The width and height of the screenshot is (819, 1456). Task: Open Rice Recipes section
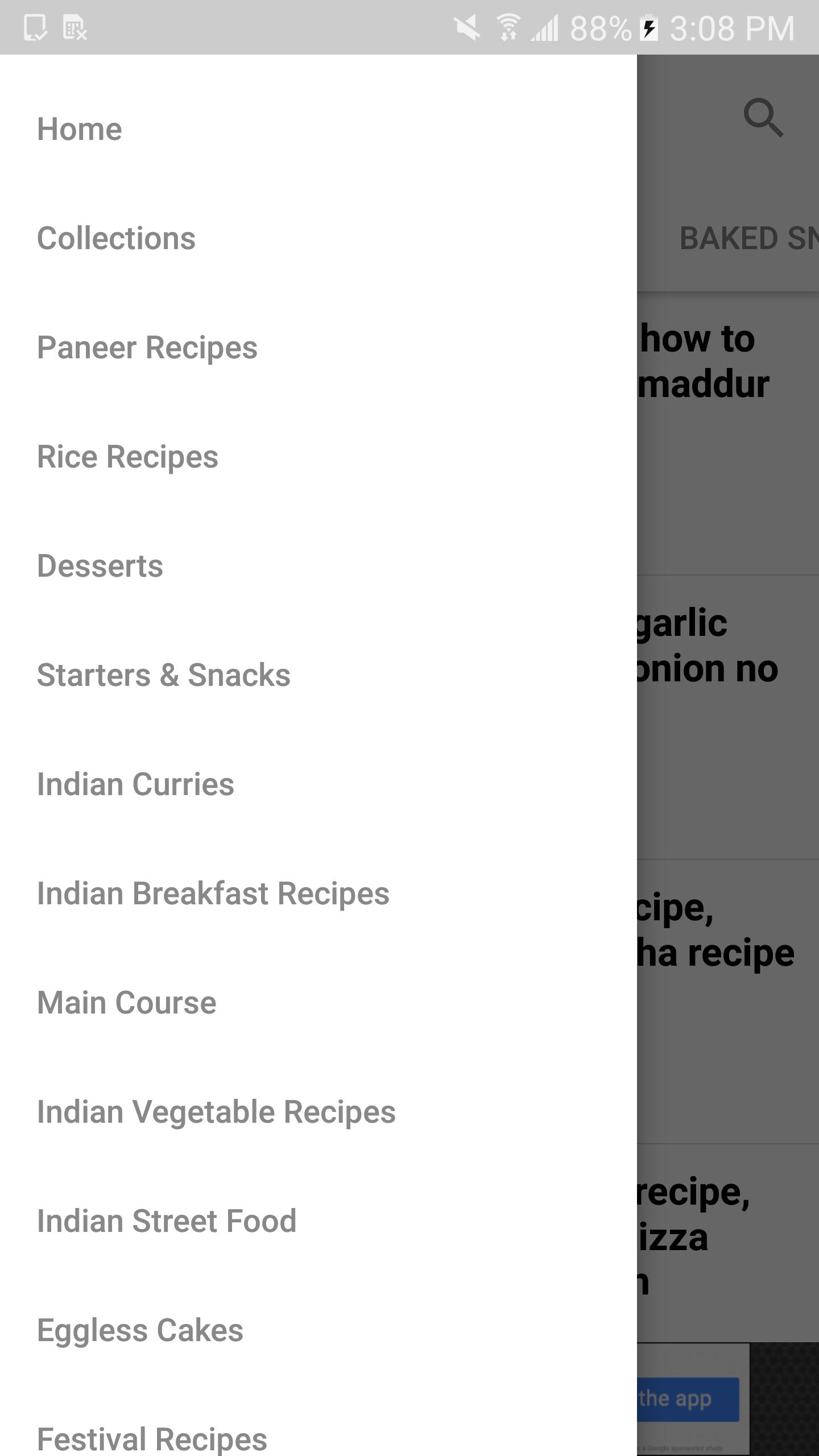127,456
